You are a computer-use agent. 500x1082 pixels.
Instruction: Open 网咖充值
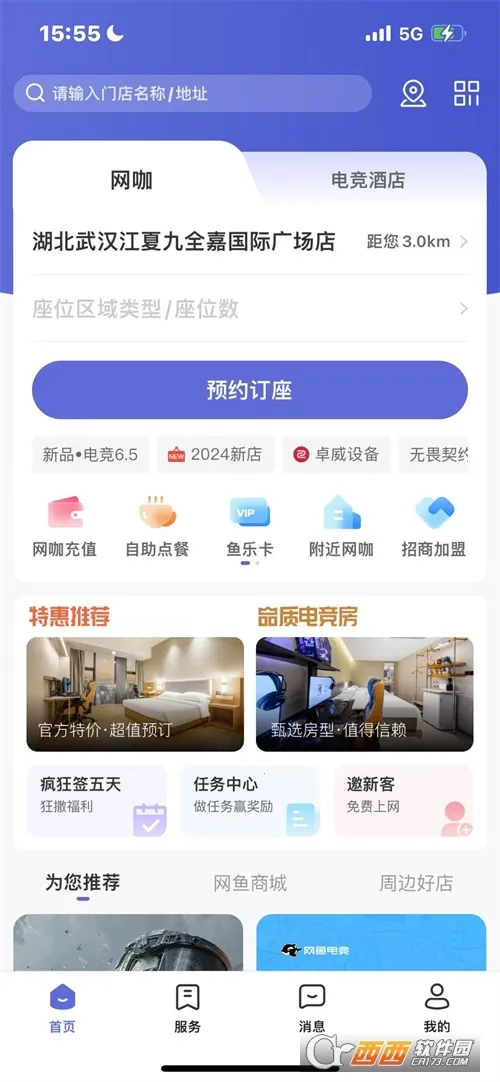tap(65, 526)
